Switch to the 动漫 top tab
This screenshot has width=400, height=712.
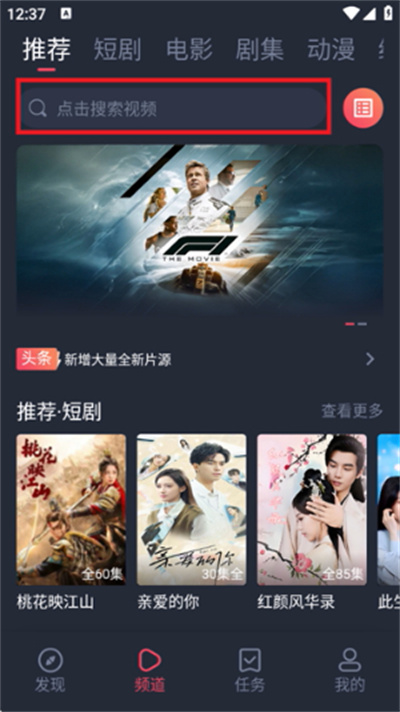[331, 49]
